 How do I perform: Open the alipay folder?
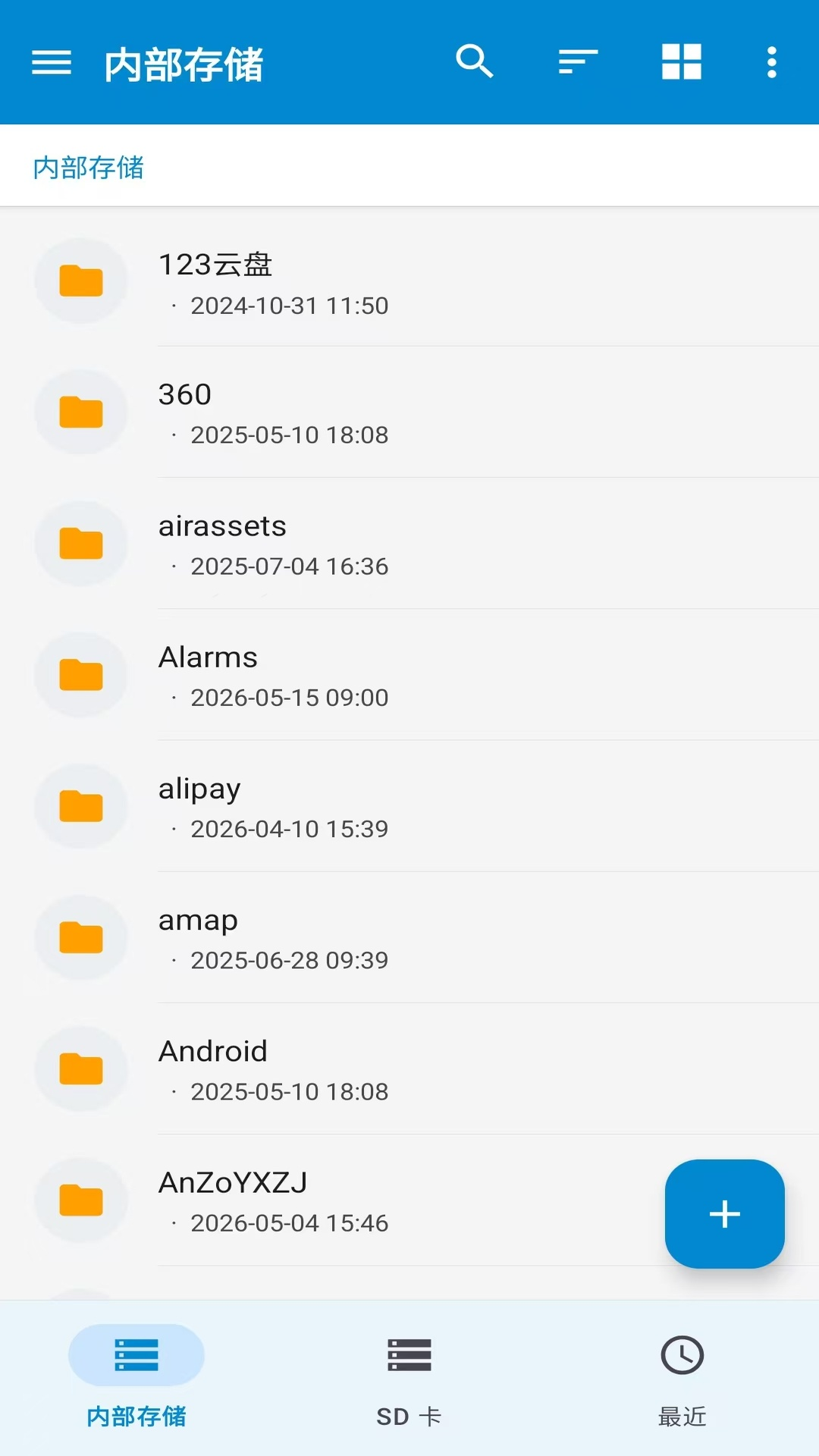(409, 806)
